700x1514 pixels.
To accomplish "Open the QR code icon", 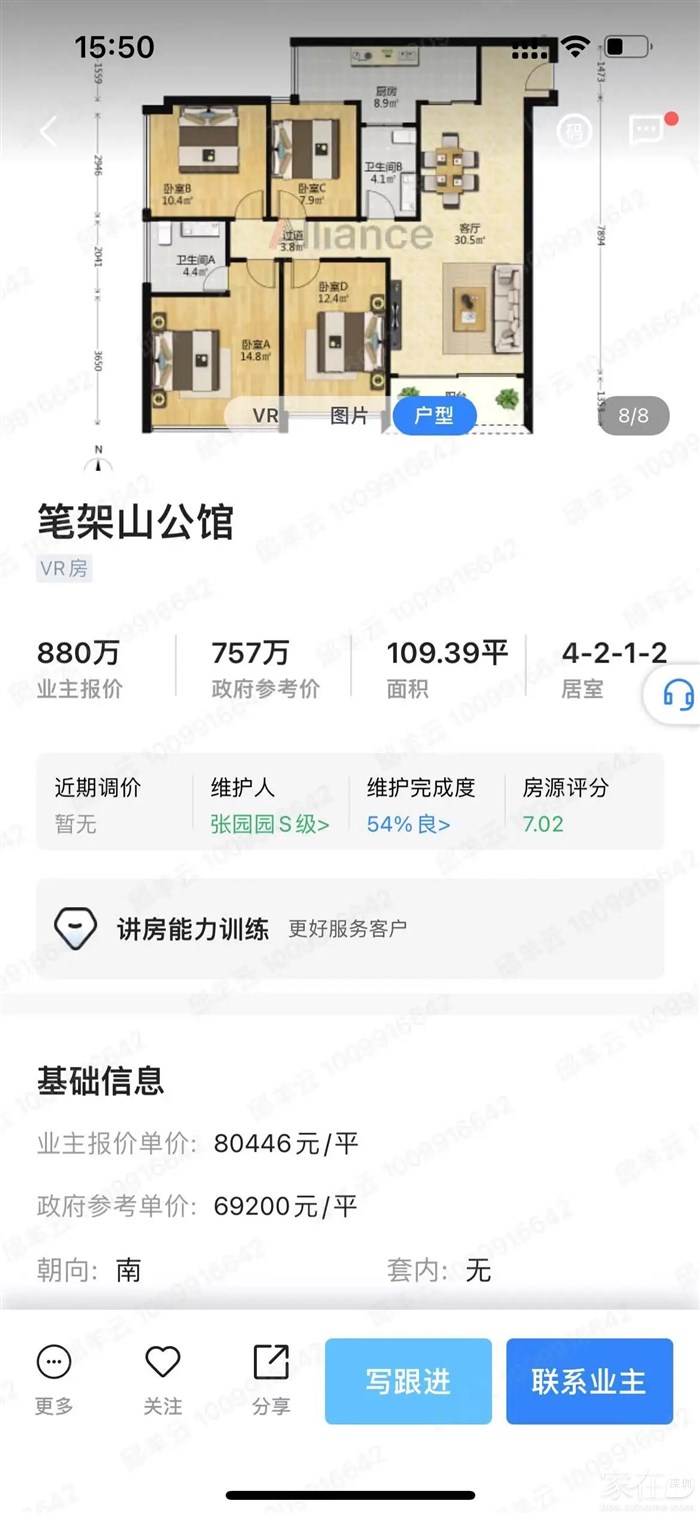I will [x=574, y=131].
